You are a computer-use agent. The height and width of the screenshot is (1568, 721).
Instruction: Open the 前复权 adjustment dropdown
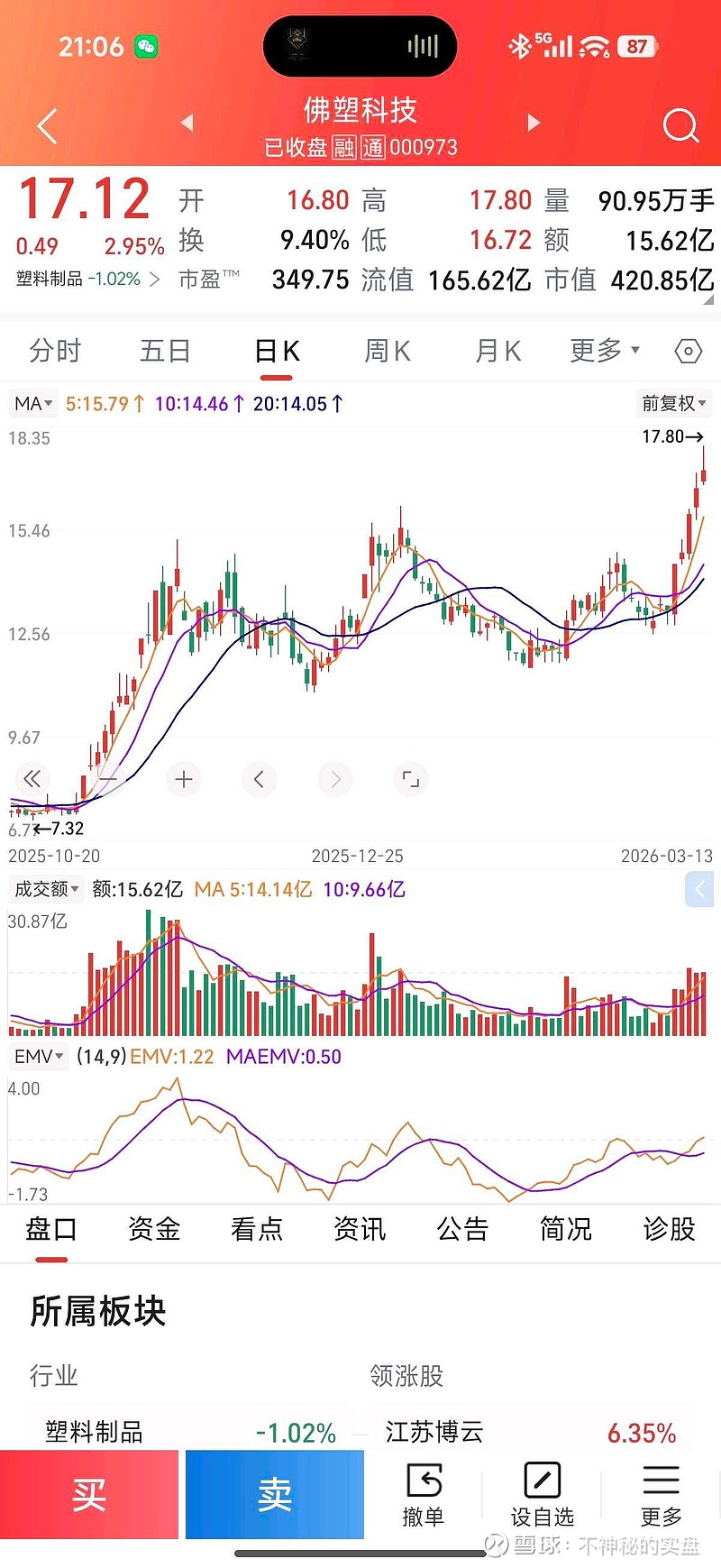click(x=672, y=403)
